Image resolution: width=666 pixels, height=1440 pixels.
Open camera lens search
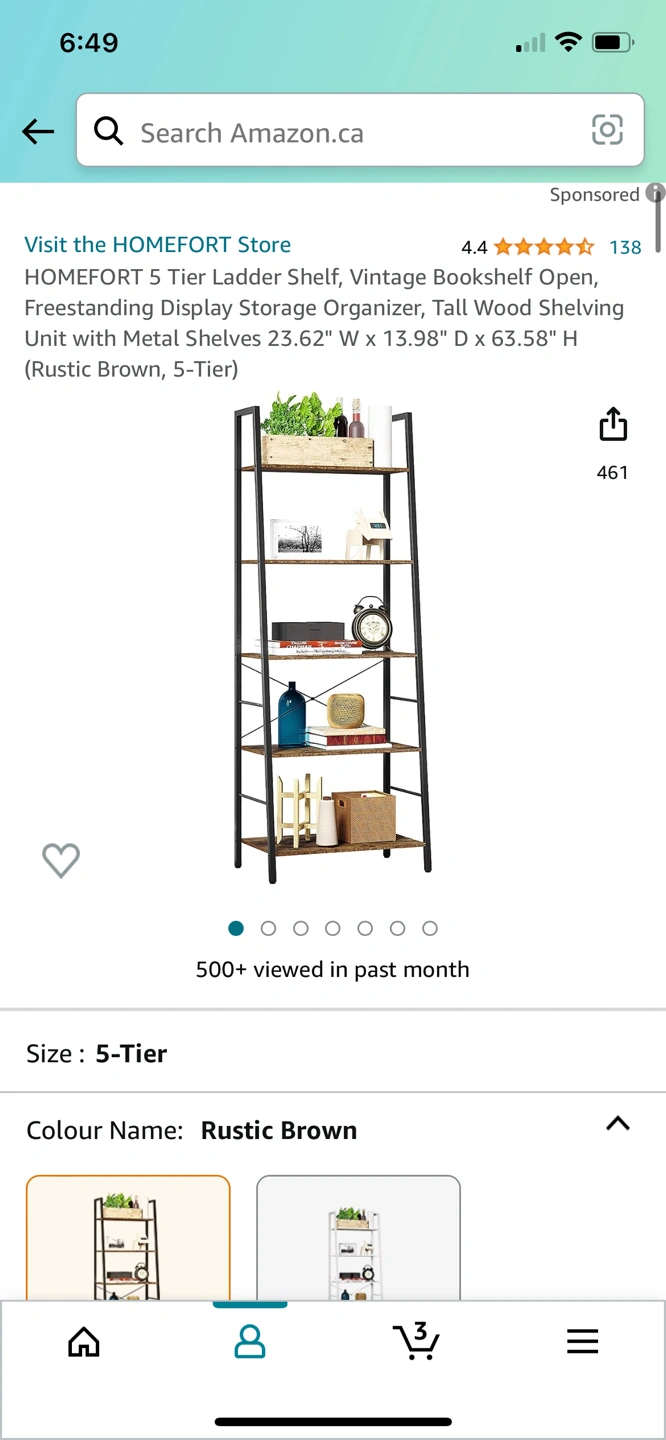click(607, 130)
